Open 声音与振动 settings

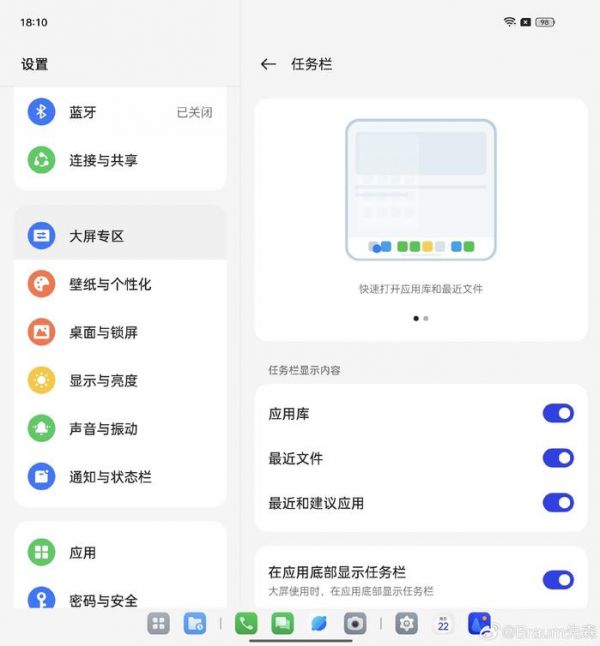coord(120,428)
